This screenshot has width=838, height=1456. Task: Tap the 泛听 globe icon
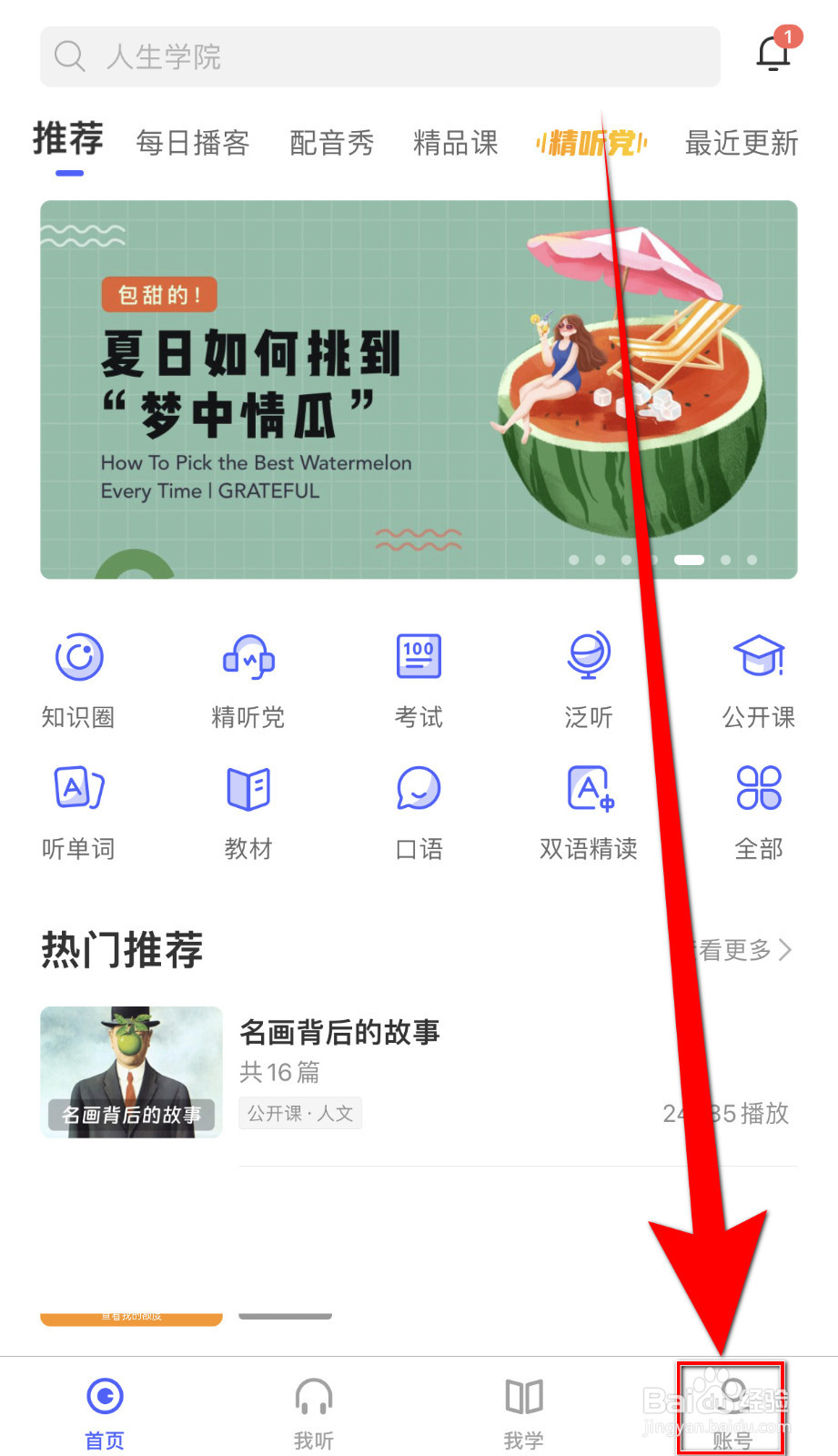[588, 657]
